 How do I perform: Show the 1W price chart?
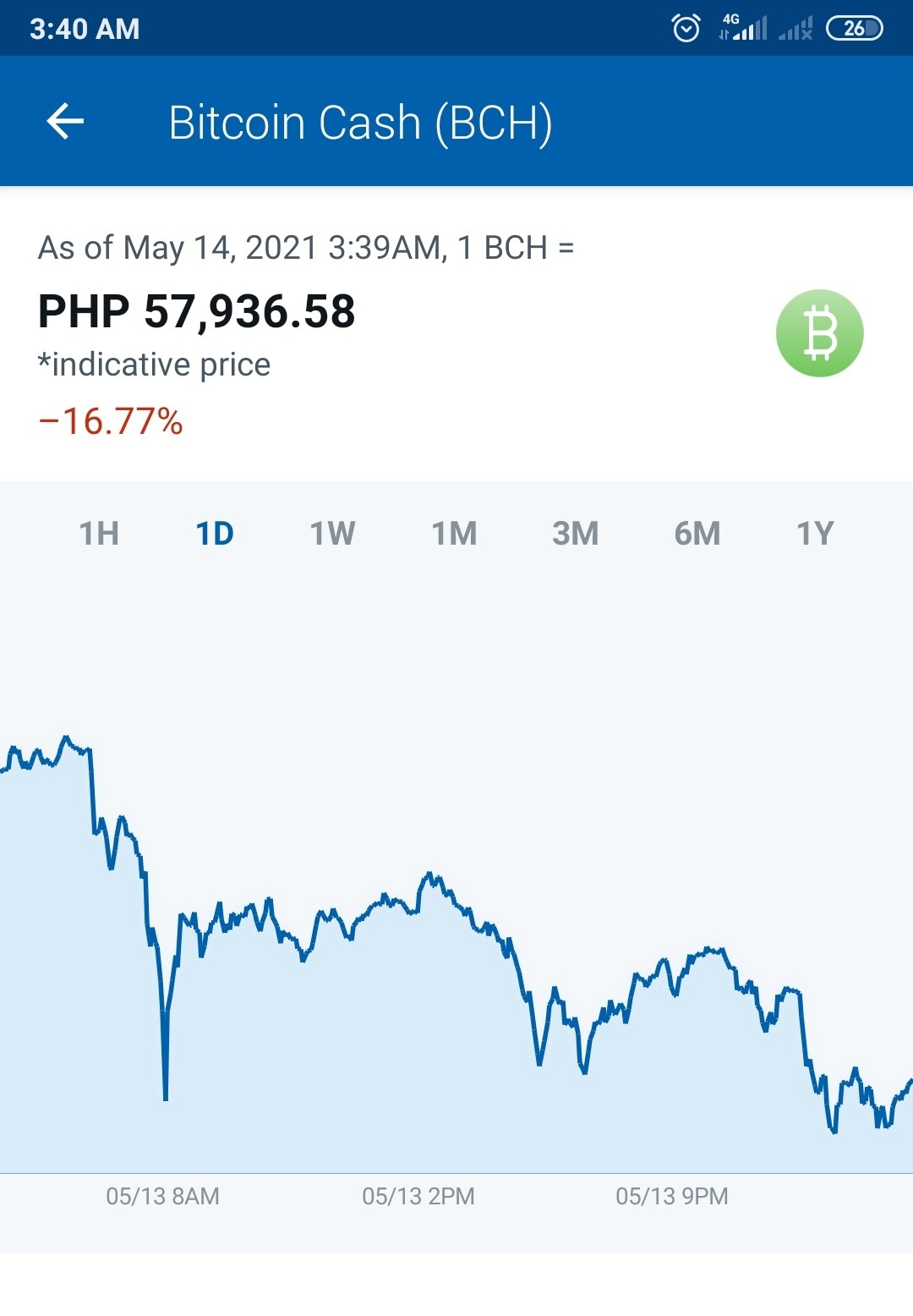coord(332,534)
